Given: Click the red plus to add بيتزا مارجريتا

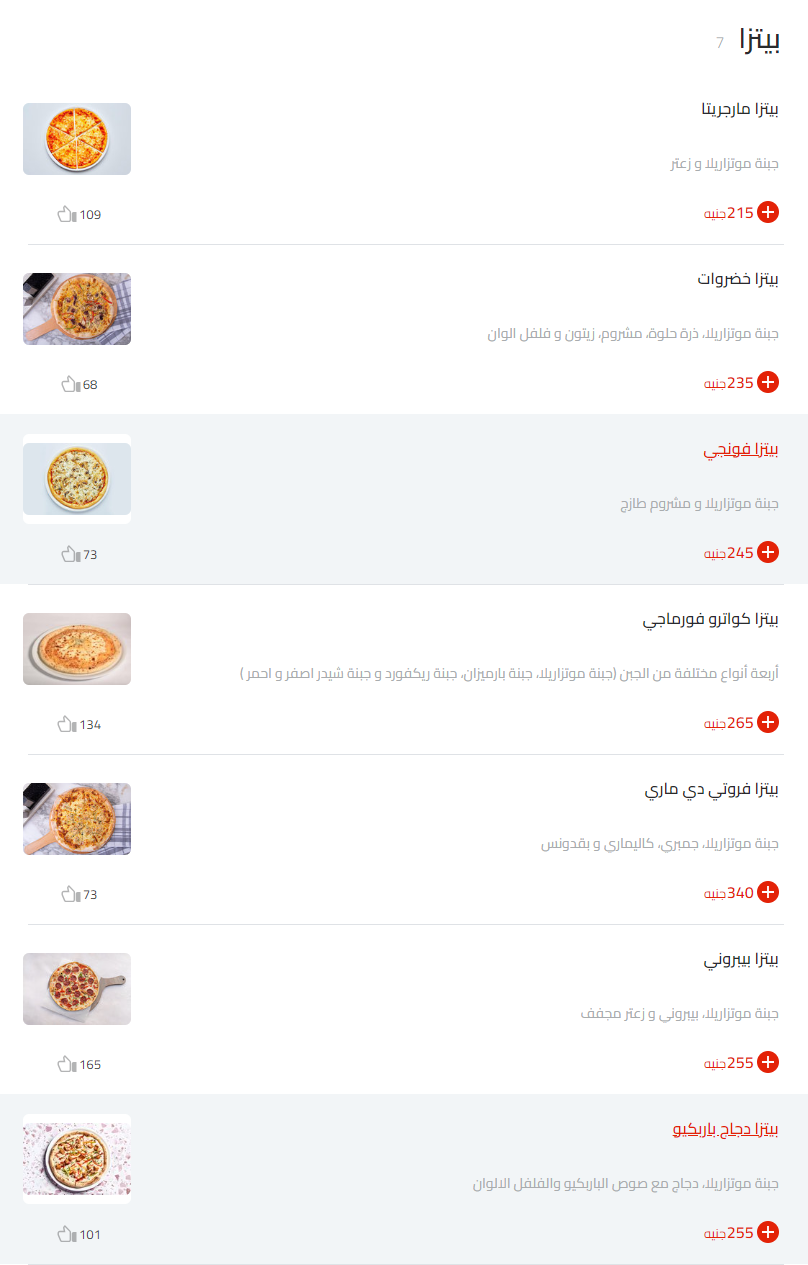Looking at the screenshot, I should coord(768,212).
